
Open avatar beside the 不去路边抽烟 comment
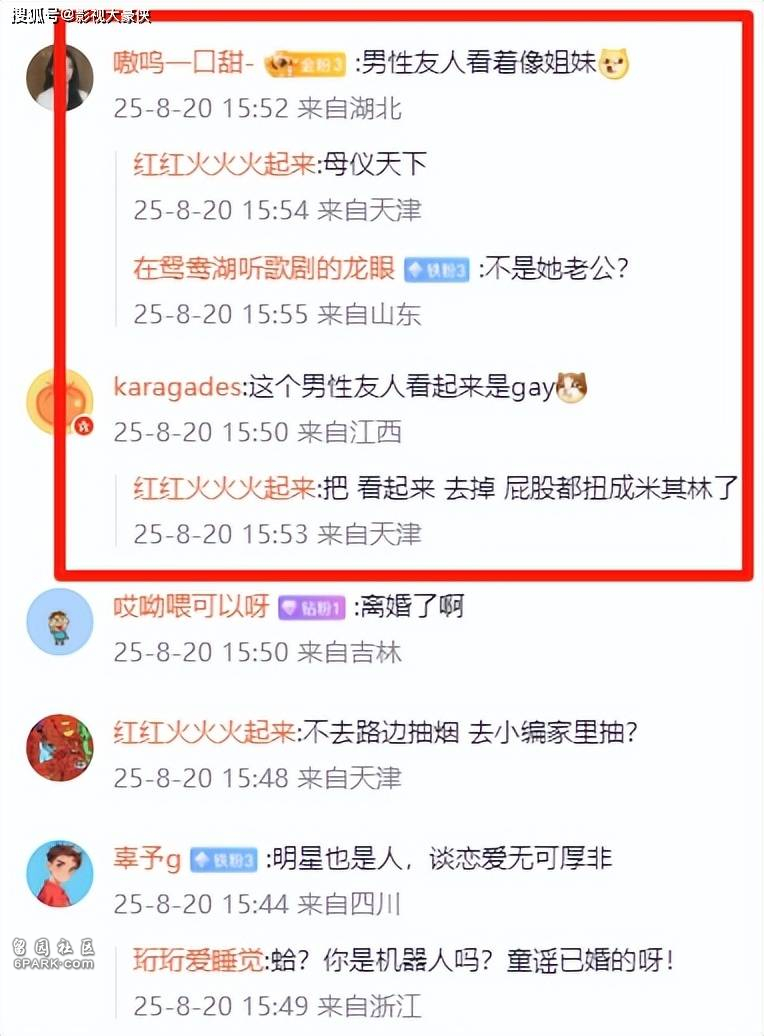coord(60,747)
